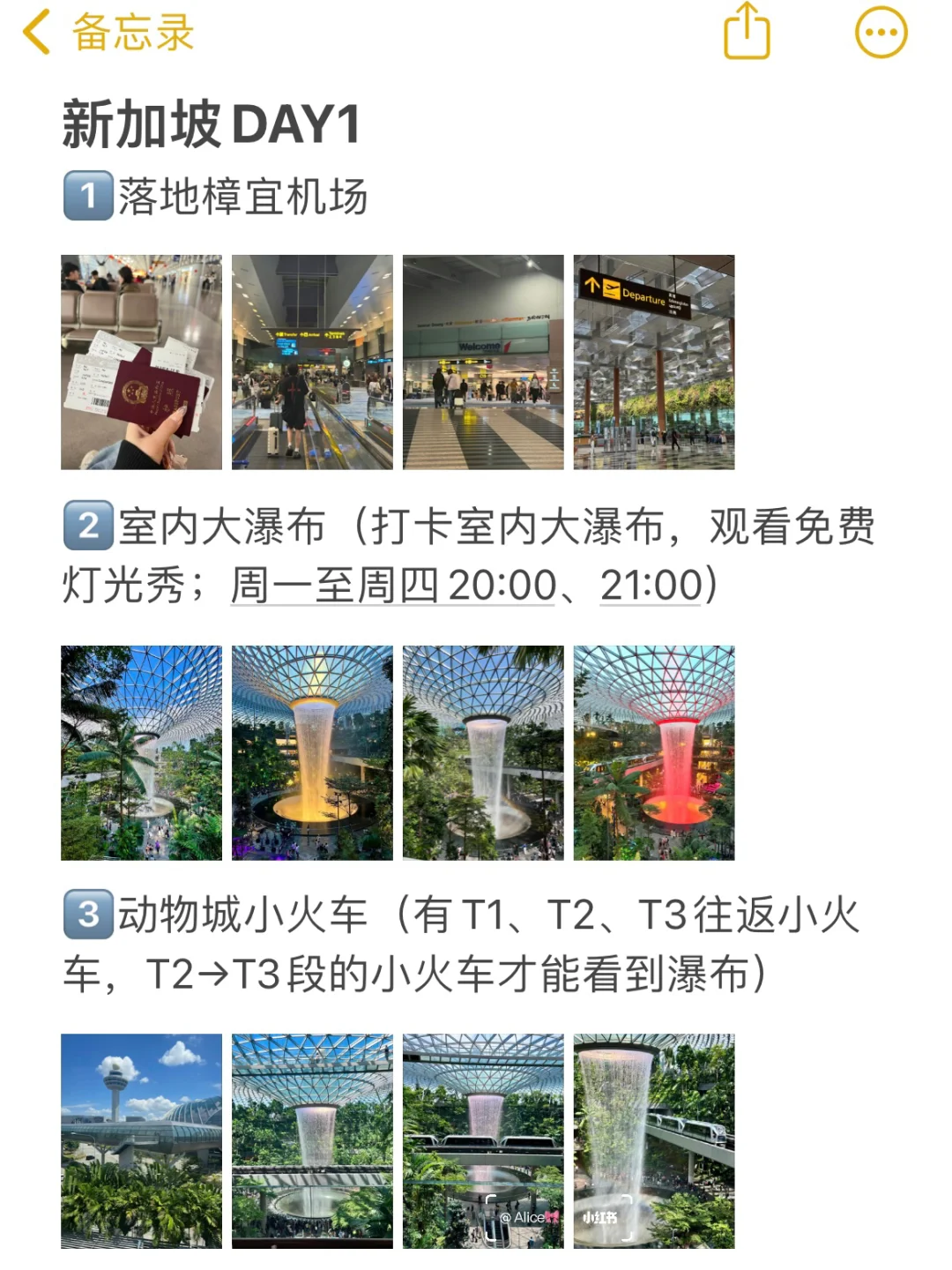Image resolution: width=952 pixels, height=1270 pixels.
Task: Go back to the 备忘录 list
Action: point(108,34)
